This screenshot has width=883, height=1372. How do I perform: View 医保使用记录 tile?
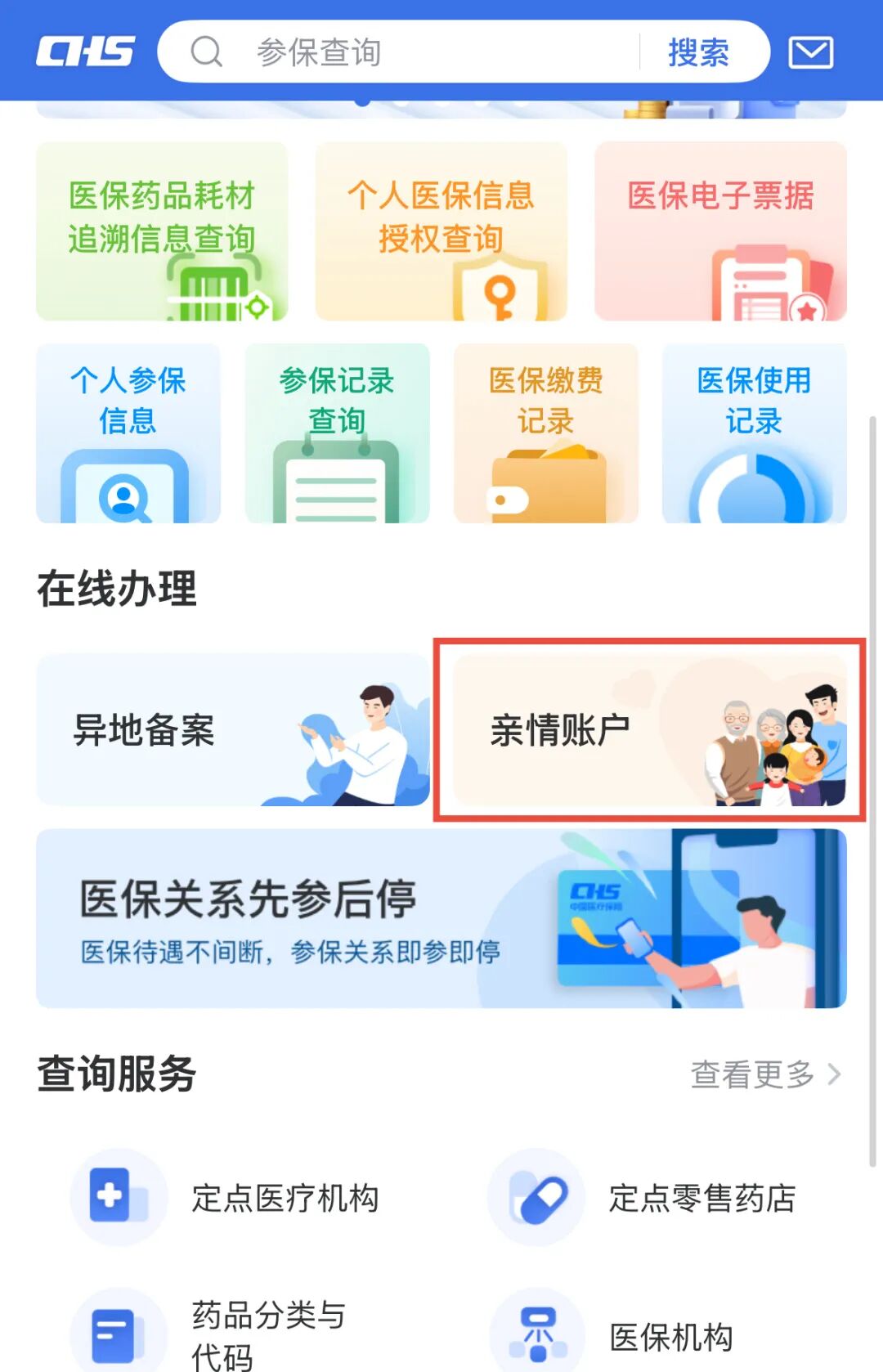pos(754,433)
